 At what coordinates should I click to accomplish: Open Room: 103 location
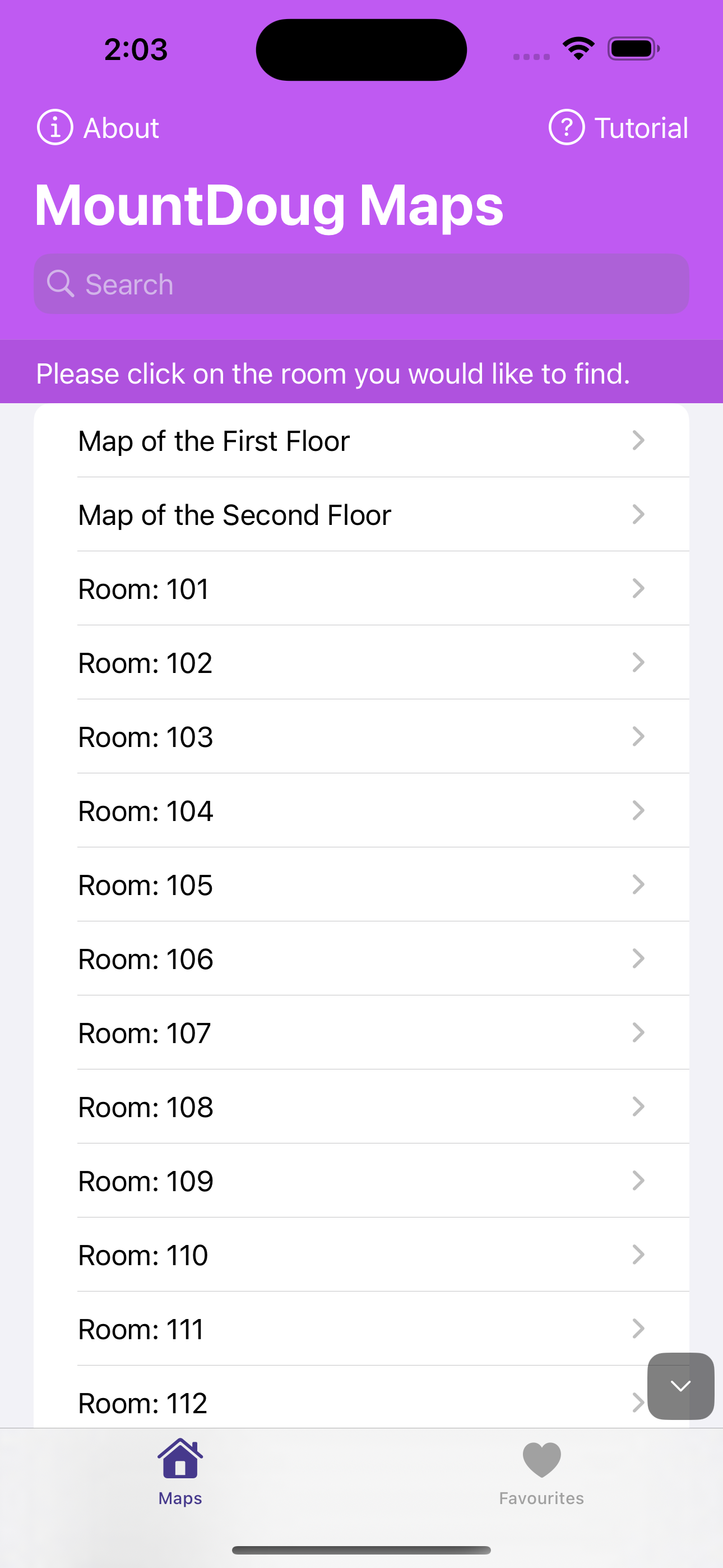pyautogui.click(x=361, y=737)
